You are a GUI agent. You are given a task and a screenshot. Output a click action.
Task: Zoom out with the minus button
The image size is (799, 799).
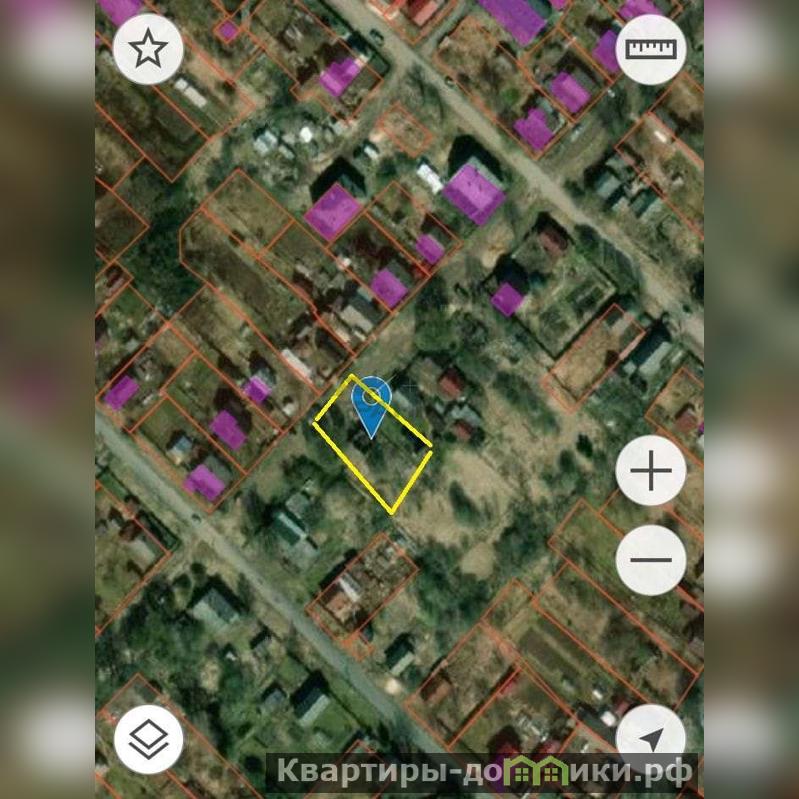[650, 558]
